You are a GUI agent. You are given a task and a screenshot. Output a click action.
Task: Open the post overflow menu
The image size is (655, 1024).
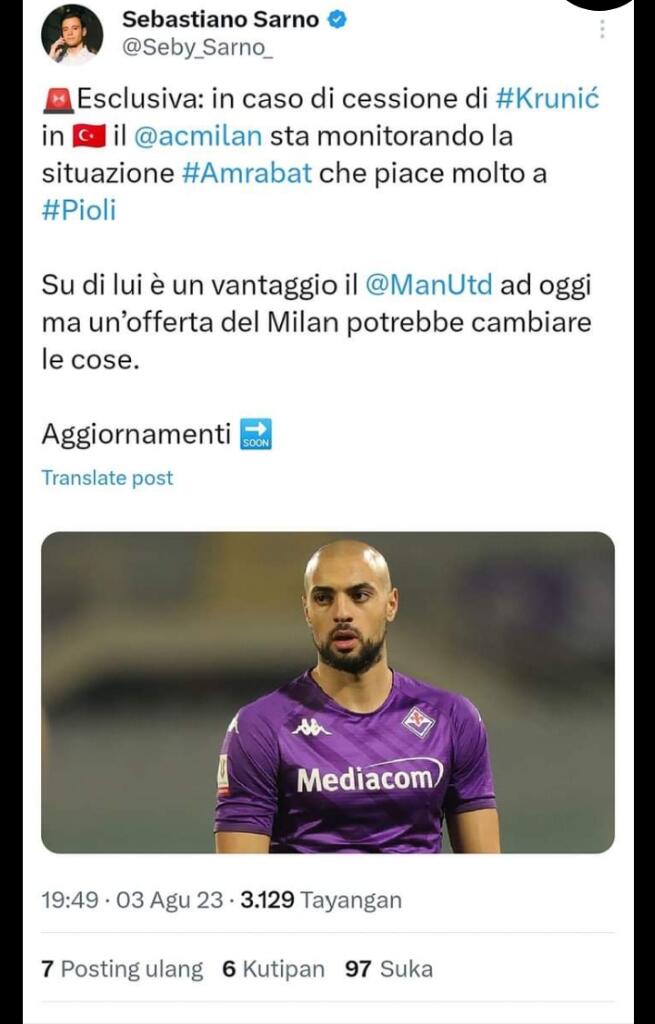(602, 29)
